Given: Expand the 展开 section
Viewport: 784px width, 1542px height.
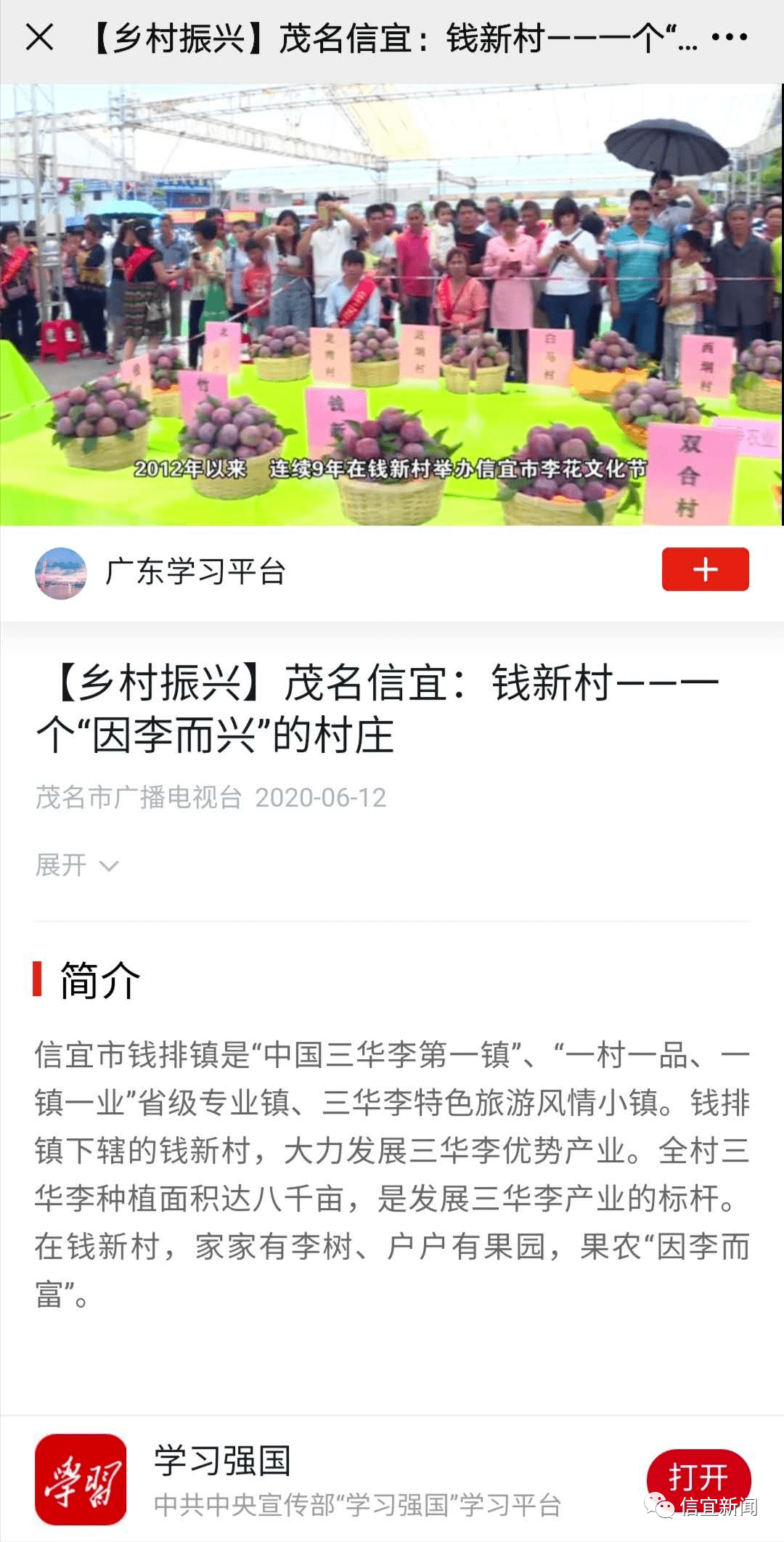Looking at the screenshot, I should pos(77,865).
